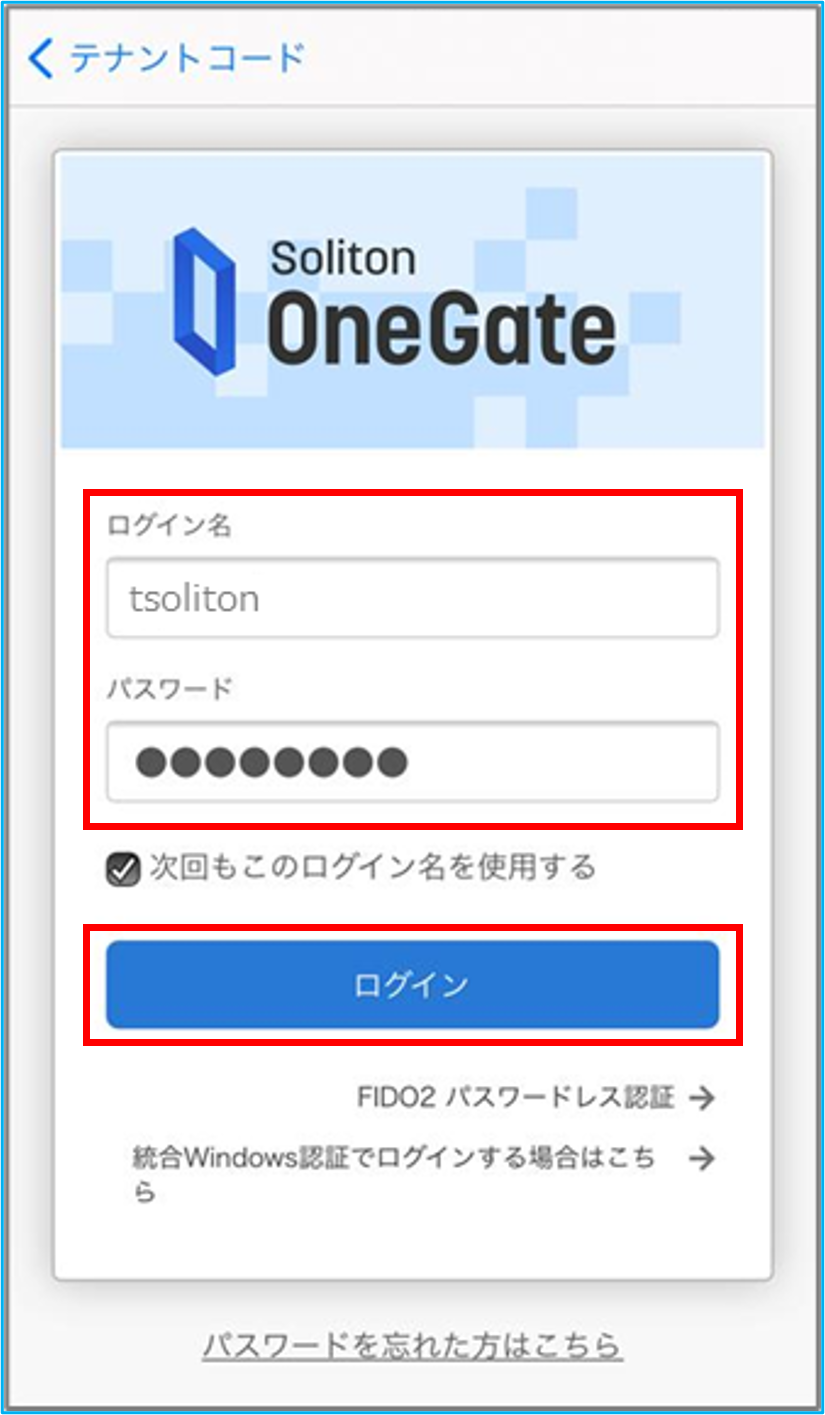This screenshot has width=825, height=1415.
Task: Focus the パスワード field
Action: (x=412, y=762)
